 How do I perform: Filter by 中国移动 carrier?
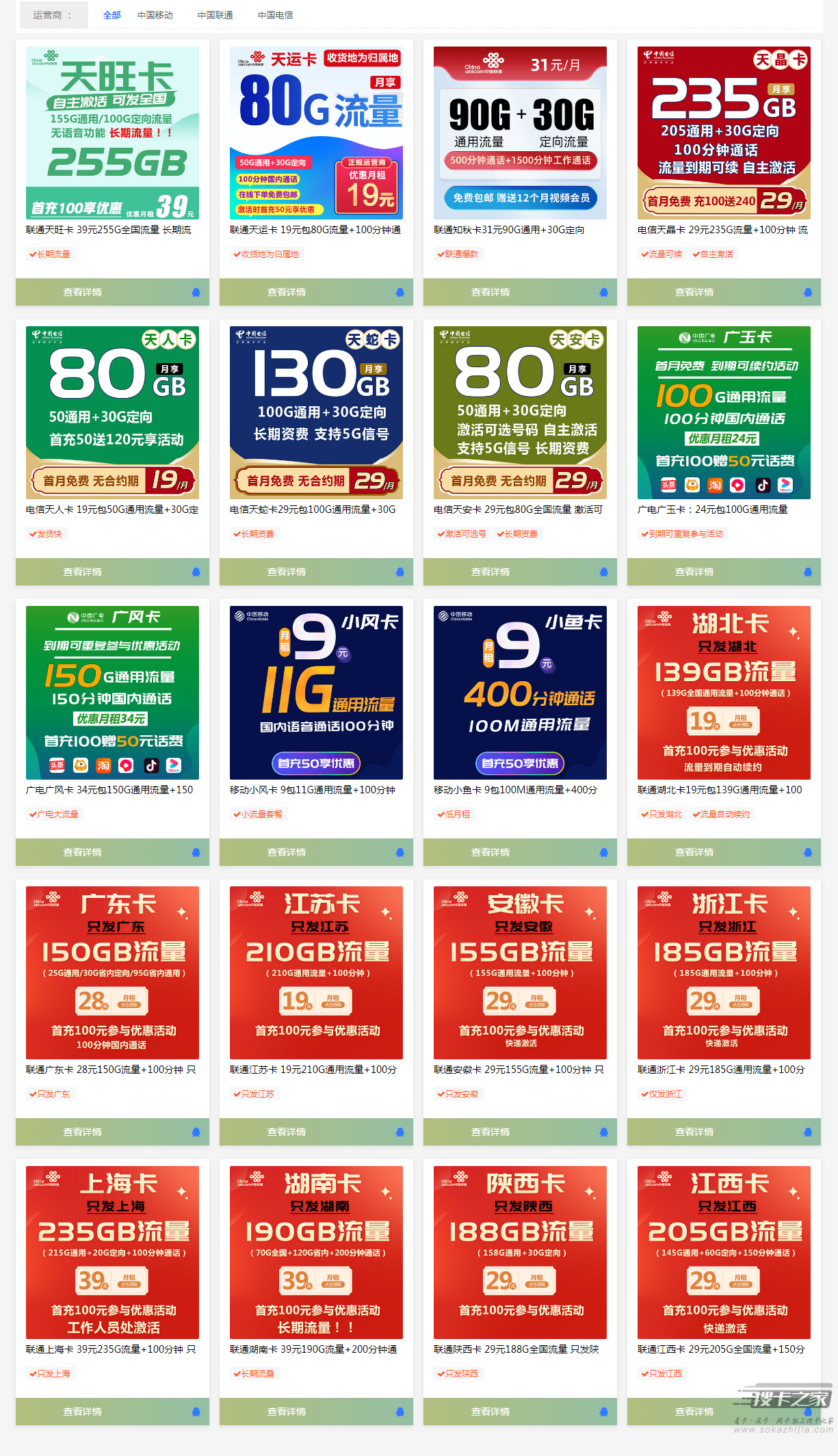(155, 15)
